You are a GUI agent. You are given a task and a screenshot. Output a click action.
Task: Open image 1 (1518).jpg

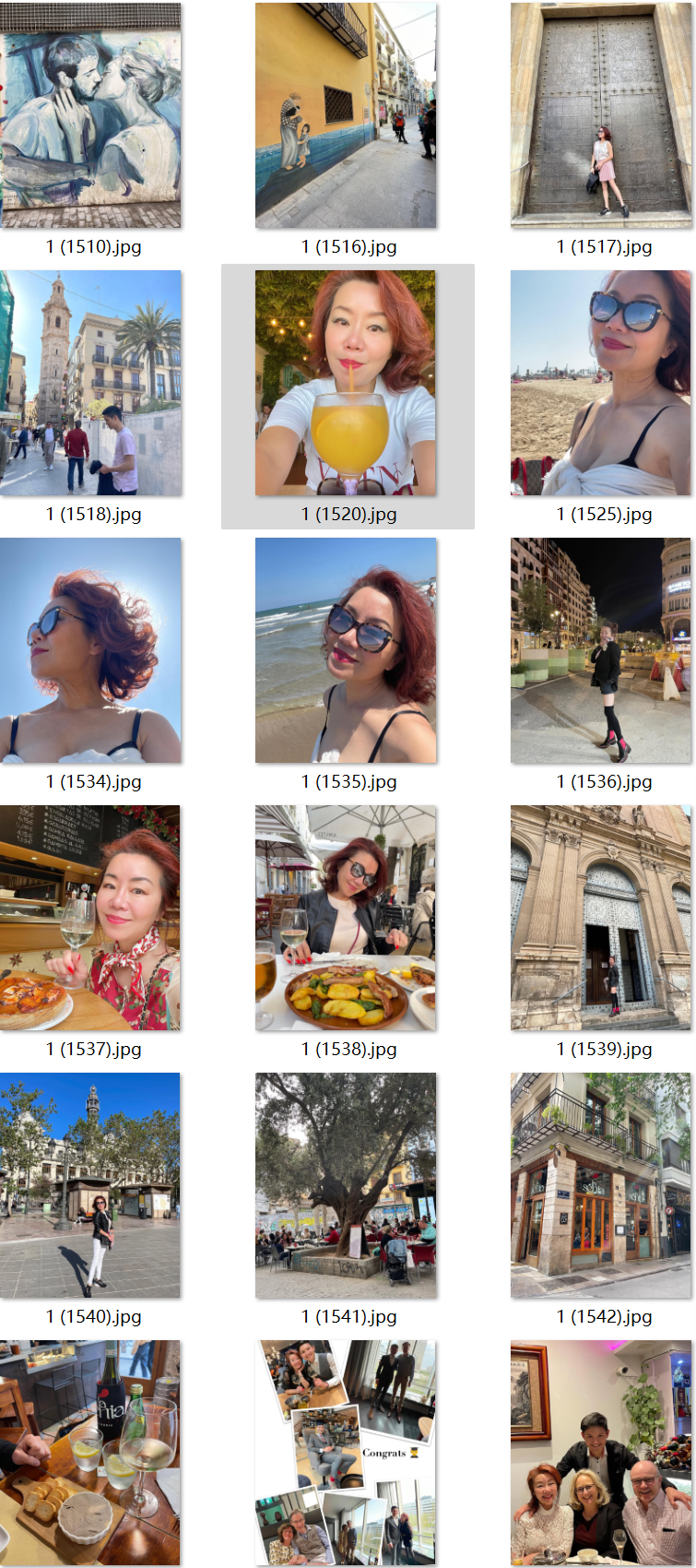pyautogui.click(x=90, y=383)
